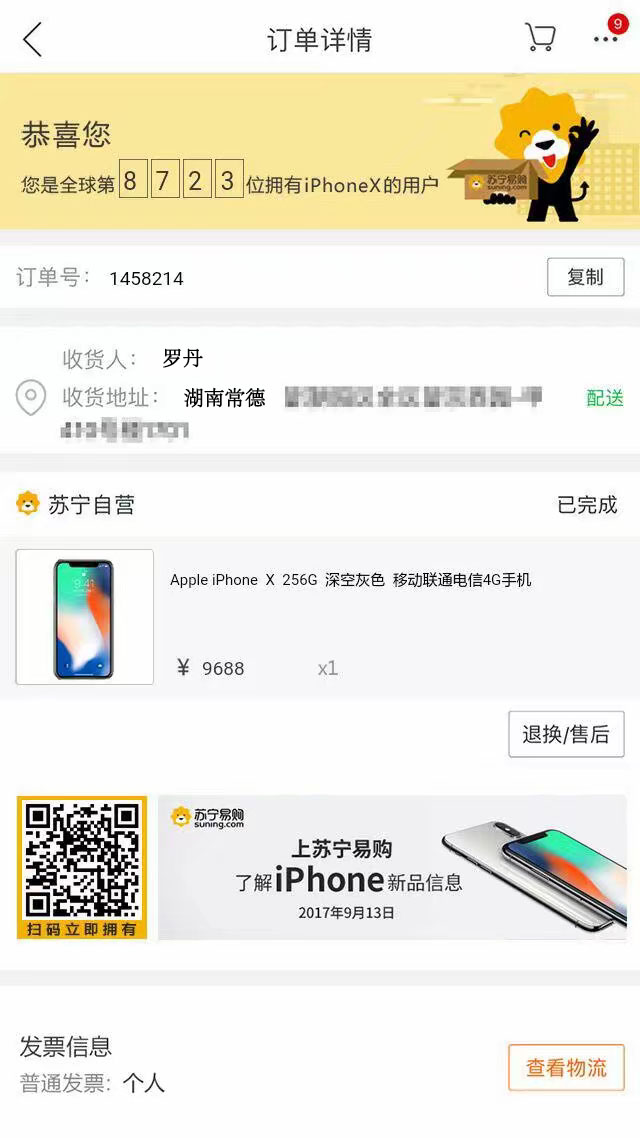The height and width of the screenshot is (1138, 640).
Task: Copy the order number with 复制
Action: tap(586, 277)
